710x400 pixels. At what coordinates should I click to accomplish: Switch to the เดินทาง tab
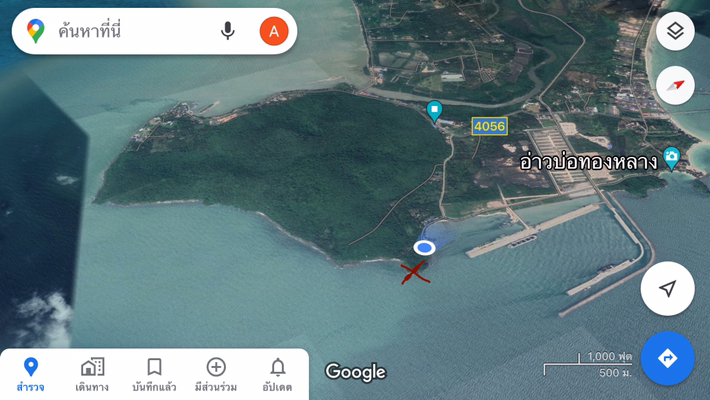pyautogui.click(x=92, y=374)
